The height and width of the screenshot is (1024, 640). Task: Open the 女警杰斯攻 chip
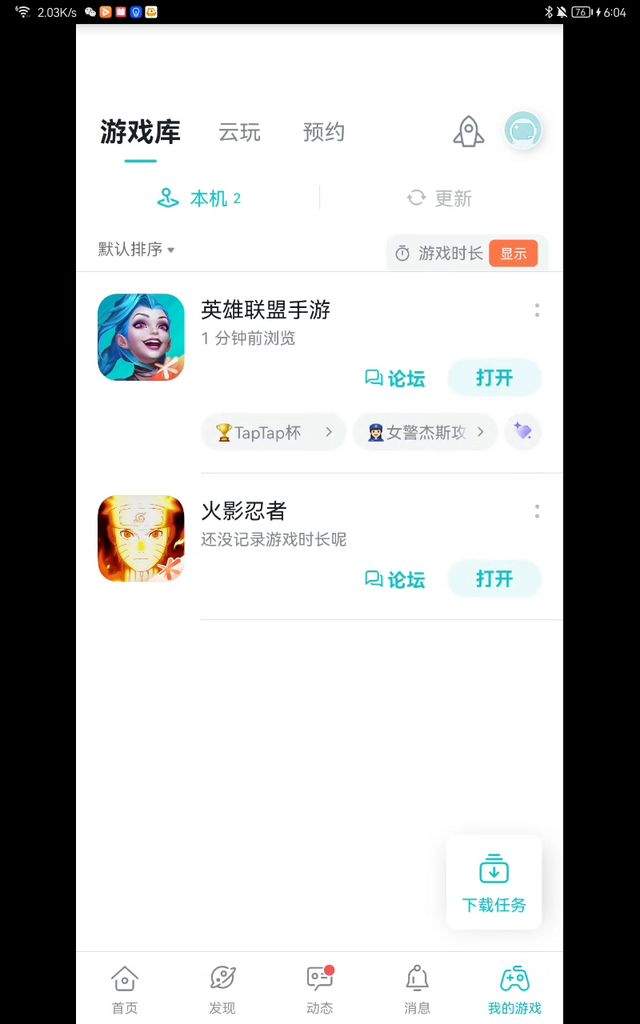tap(425, 432)
